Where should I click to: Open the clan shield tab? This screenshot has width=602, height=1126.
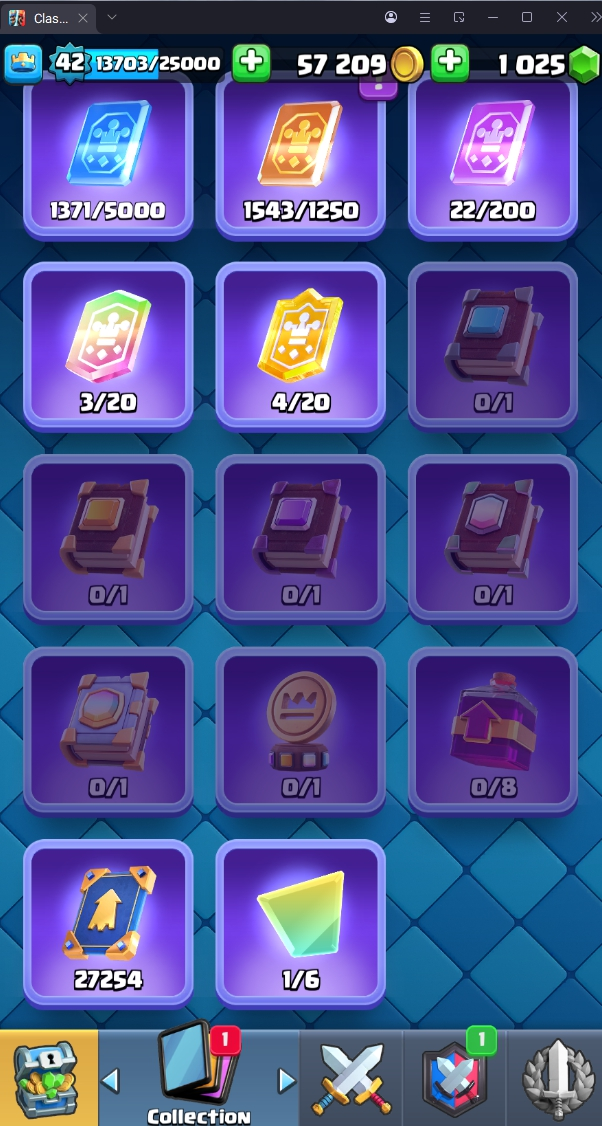coord(454,1078)
